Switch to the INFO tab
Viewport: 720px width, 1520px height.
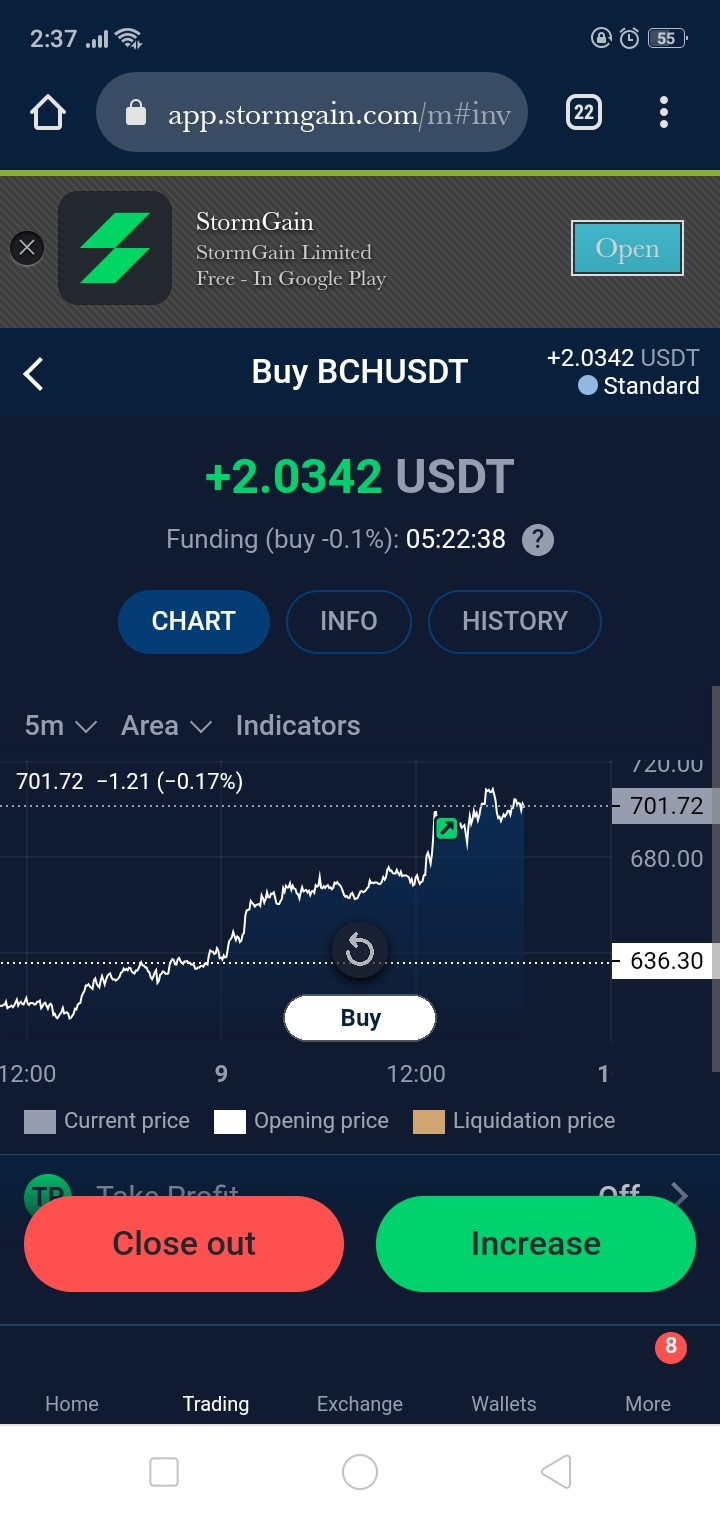click(349, 621)
